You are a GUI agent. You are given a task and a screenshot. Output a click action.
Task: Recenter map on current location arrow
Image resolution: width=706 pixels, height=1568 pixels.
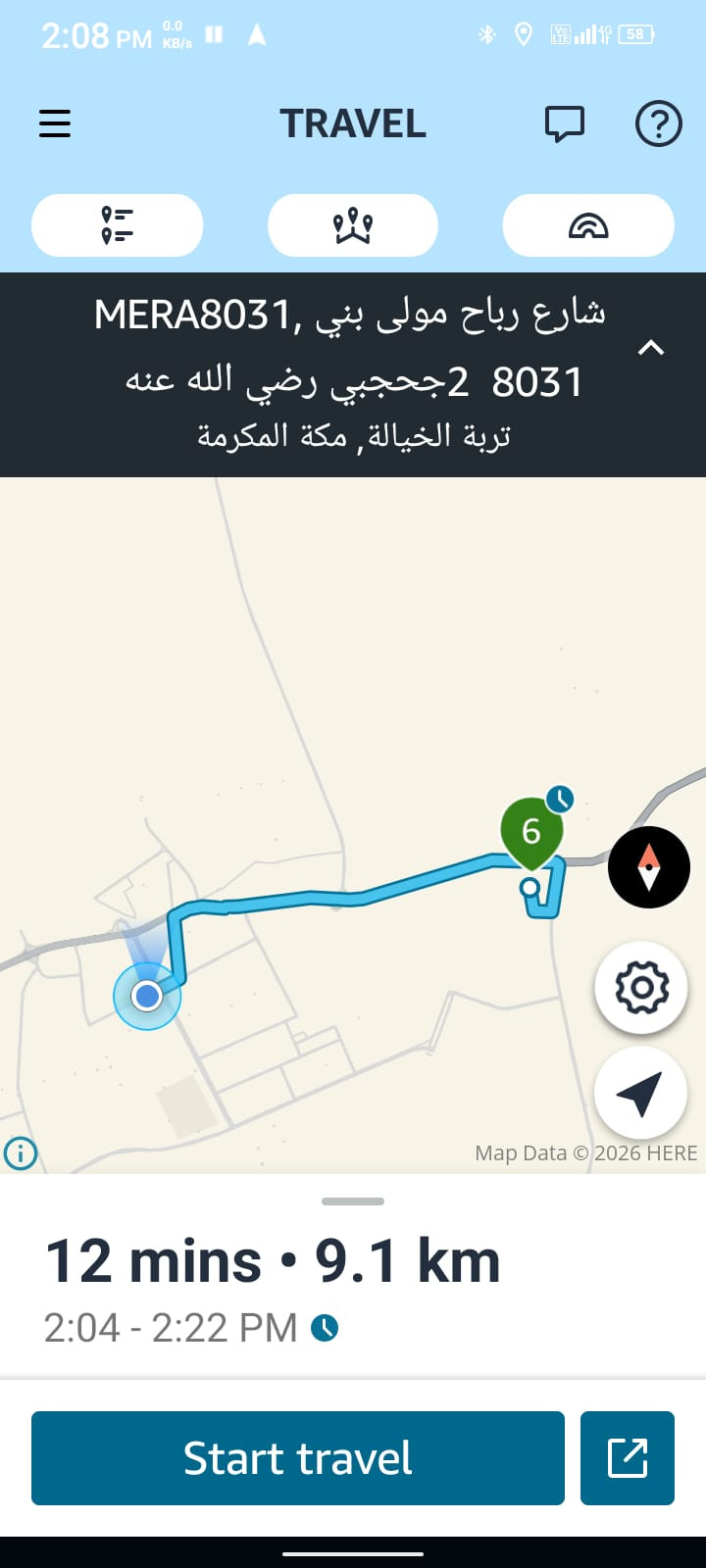pyautogui.click(x=641, y=1094)
